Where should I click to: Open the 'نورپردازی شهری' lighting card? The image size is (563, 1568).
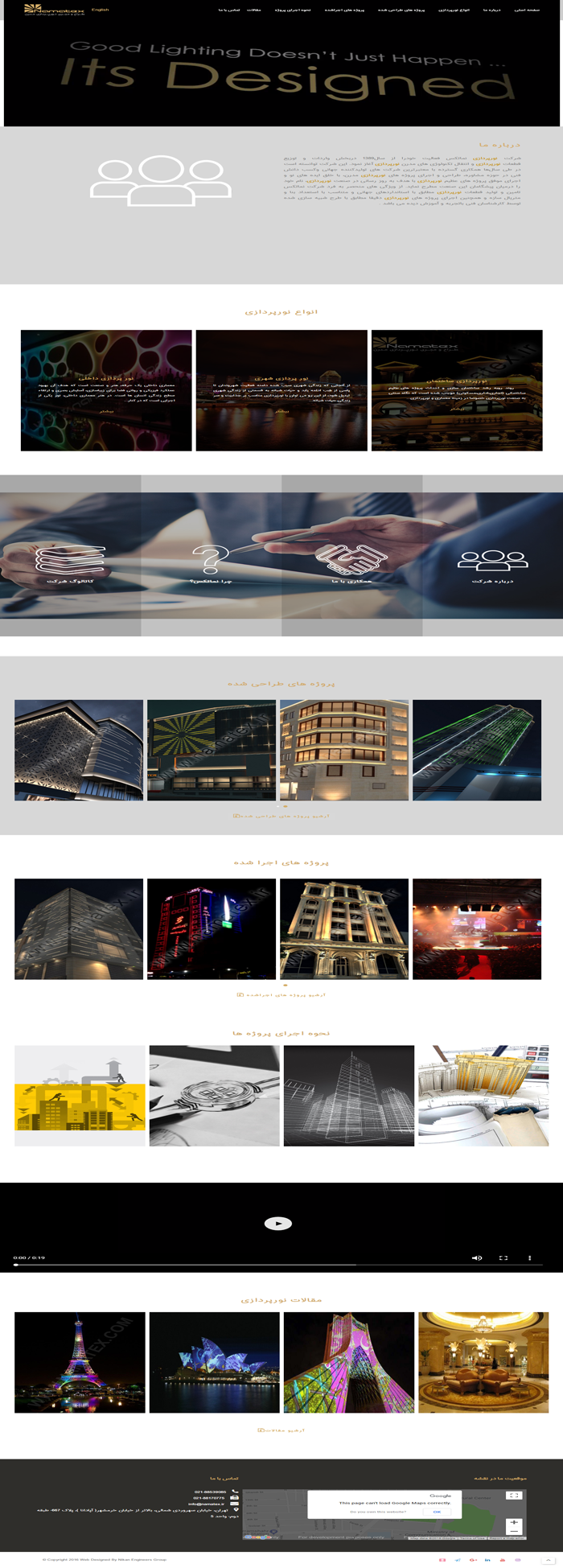coord(281,390)
